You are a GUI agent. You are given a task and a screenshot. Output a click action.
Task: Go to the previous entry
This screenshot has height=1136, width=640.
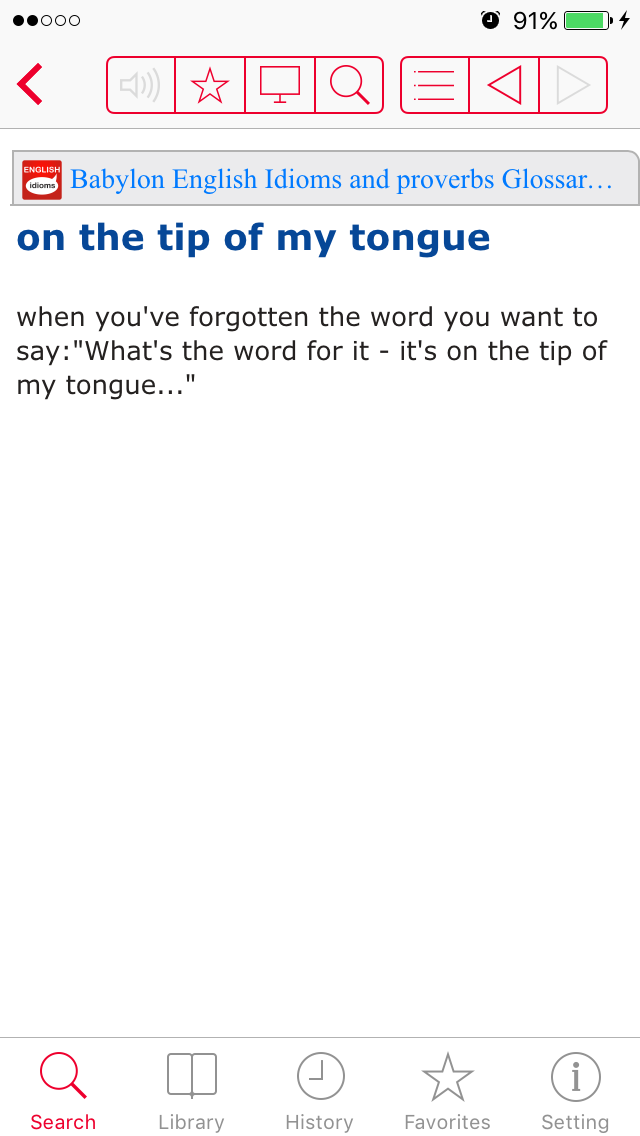(x=504, y=85)
